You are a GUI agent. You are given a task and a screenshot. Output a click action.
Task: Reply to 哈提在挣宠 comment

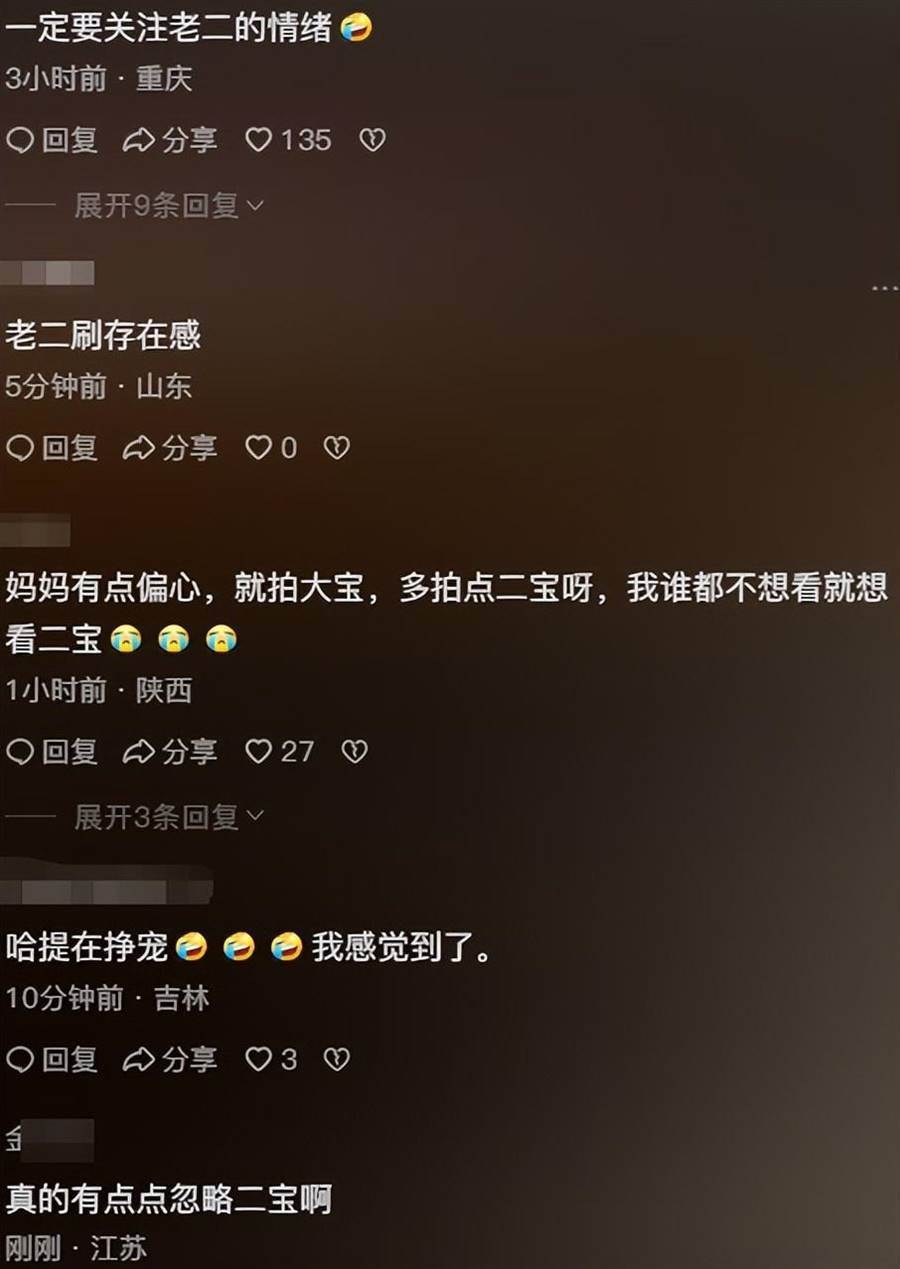pos(52,1059)
